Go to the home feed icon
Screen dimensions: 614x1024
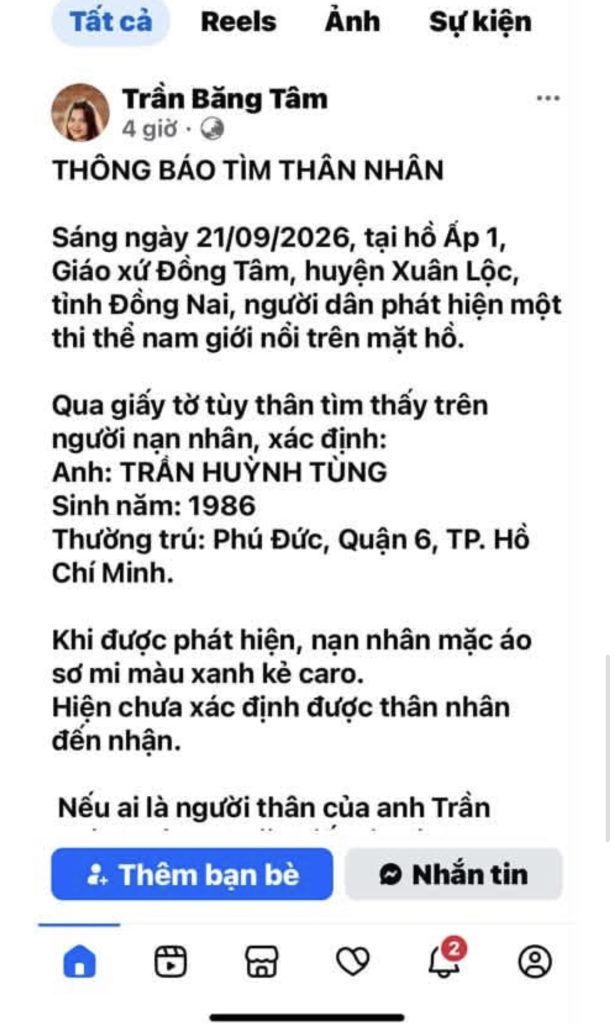[x=80, y=962]
